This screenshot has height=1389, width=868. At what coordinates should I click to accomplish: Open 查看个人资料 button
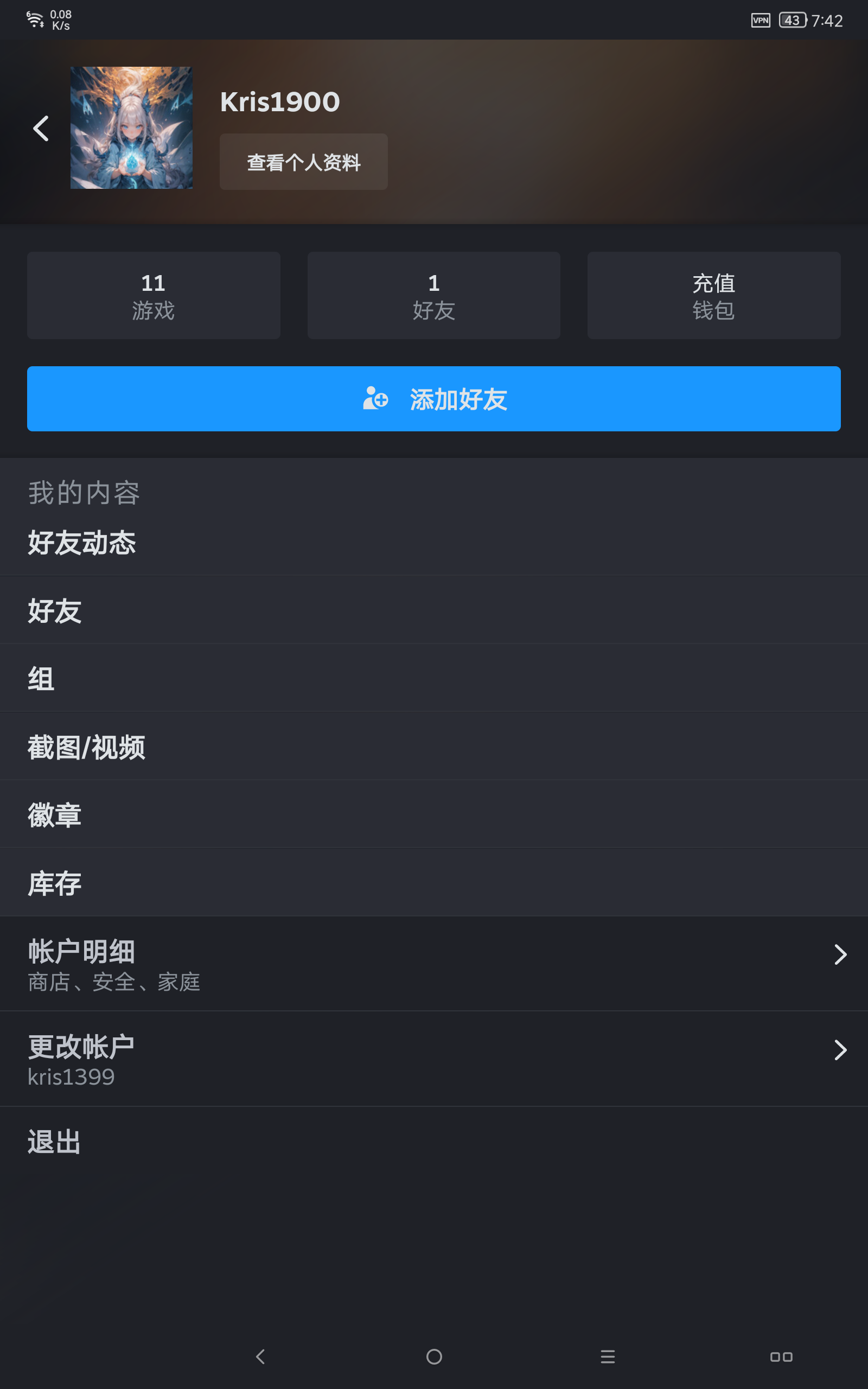303,161
